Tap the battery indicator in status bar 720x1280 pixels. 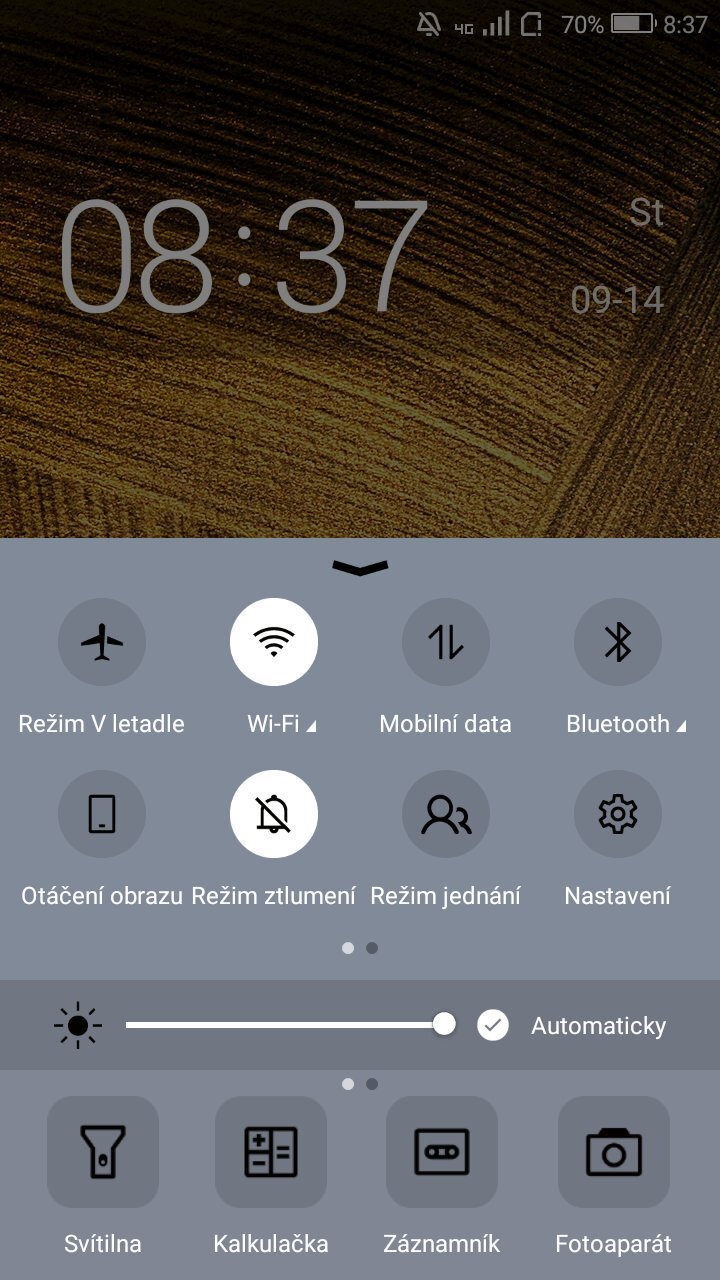point(632,25)
